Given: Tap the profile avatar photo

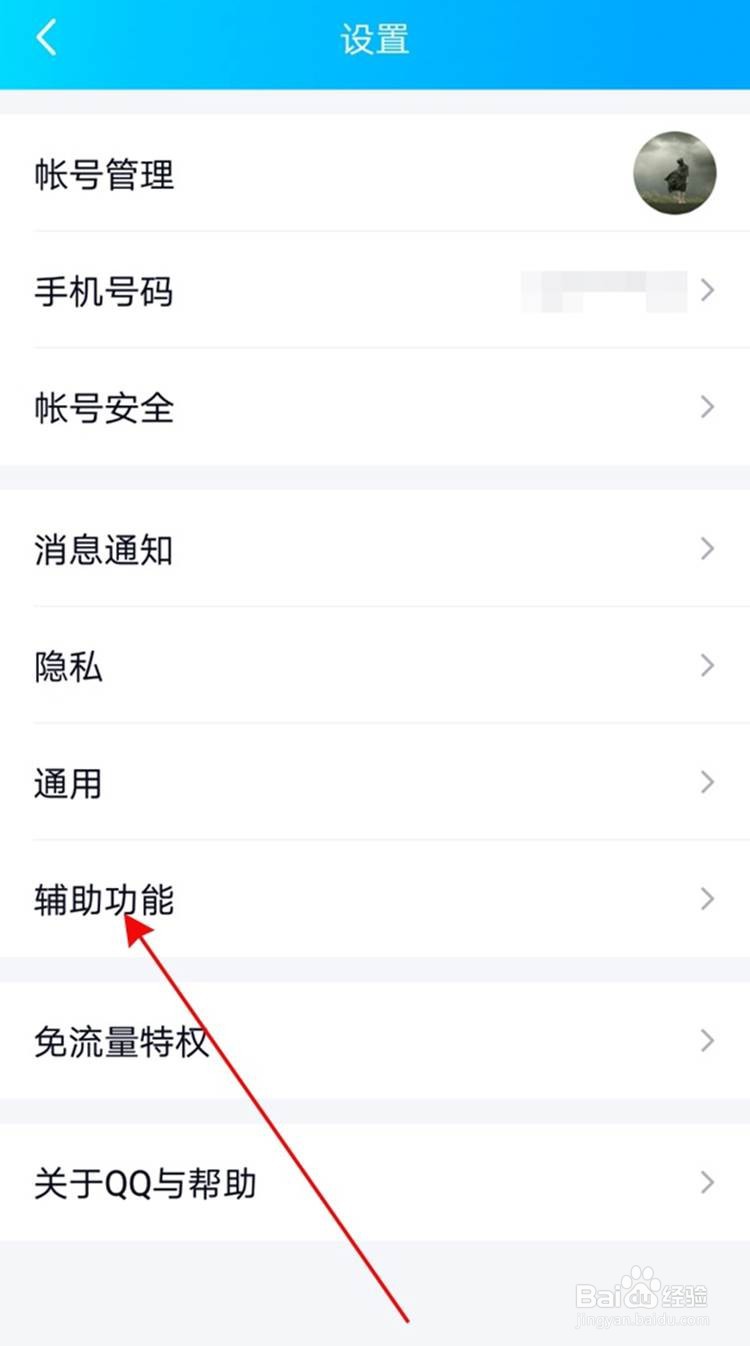Looking at the screenshot, I should [x=675, y=173].
